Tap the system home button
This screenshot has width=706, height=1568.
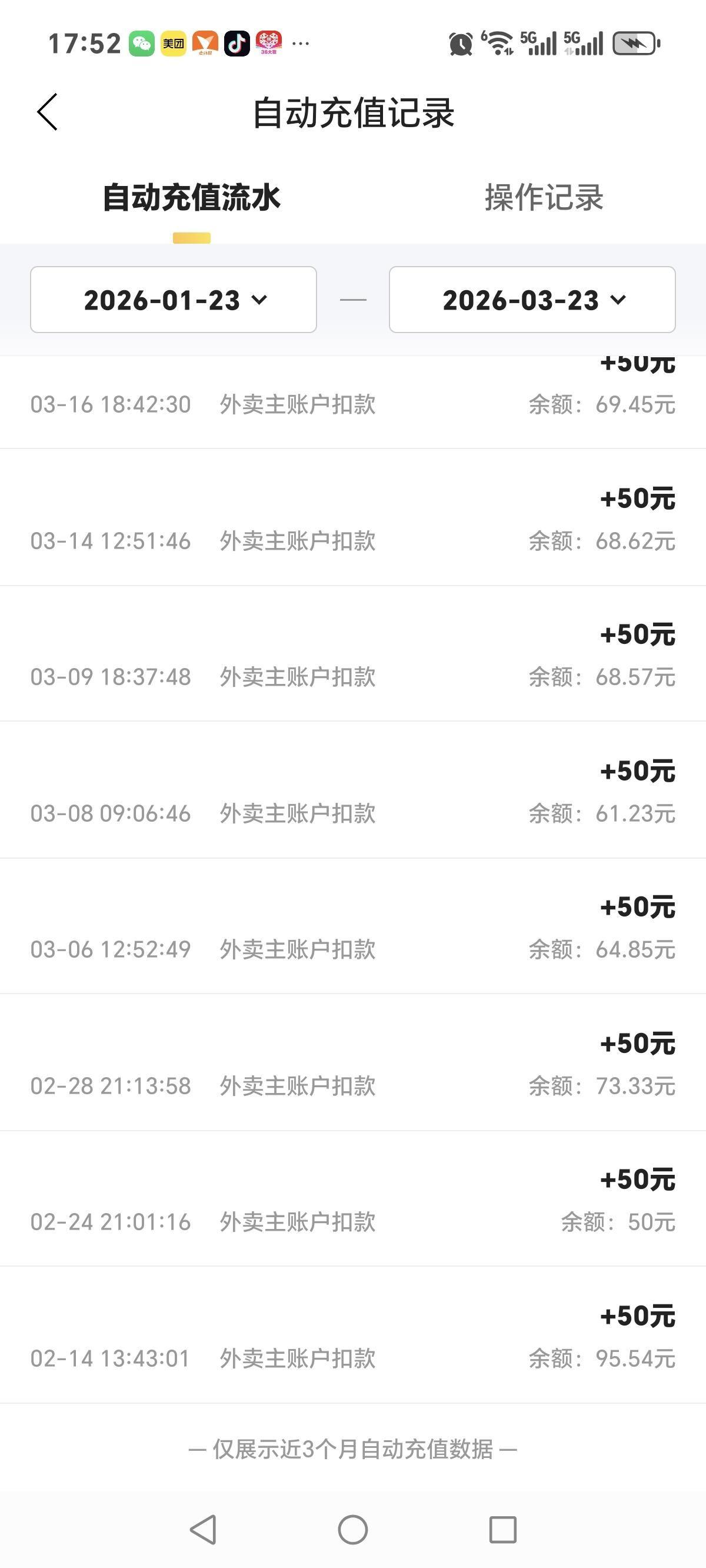pos(353,1529)
